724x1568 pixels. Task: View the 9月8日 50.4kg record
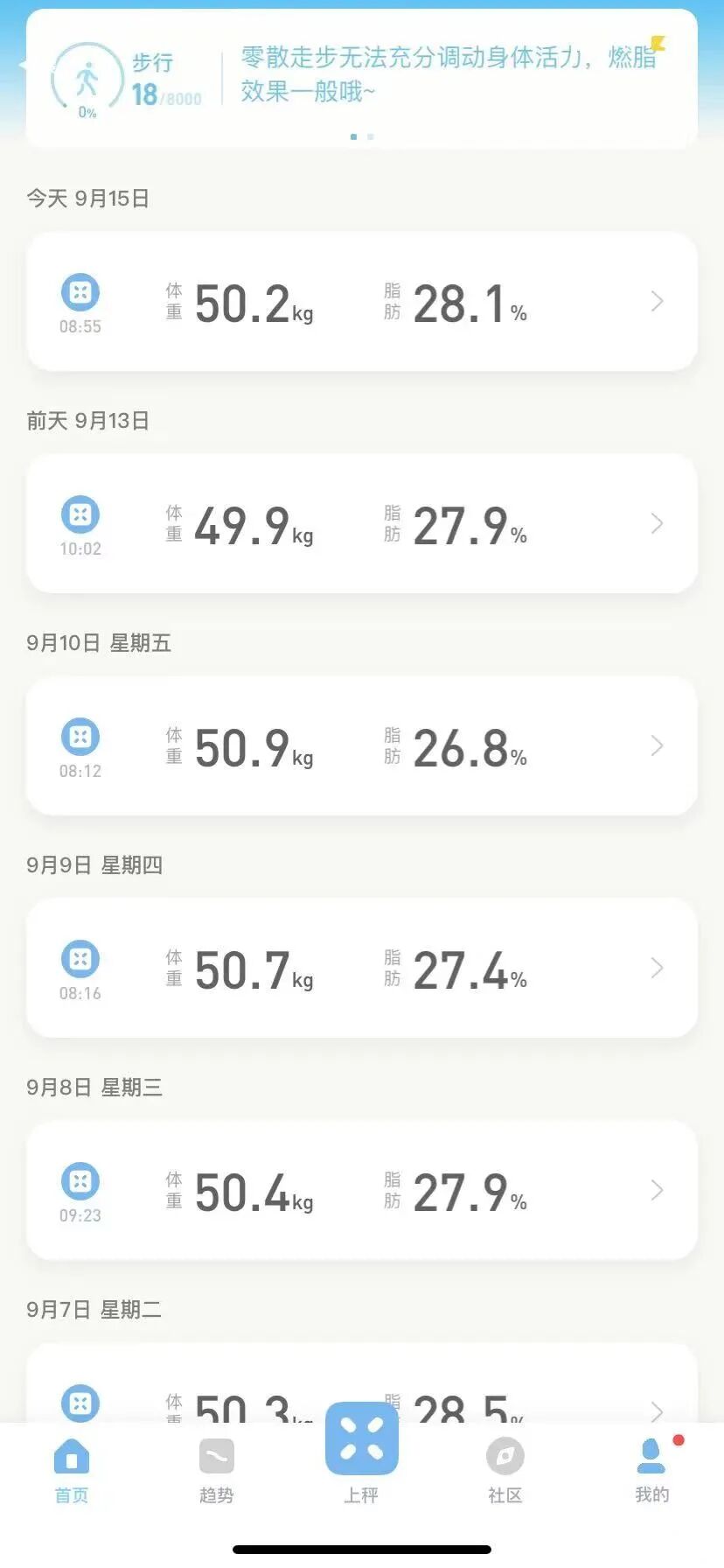coord(362,1191)
